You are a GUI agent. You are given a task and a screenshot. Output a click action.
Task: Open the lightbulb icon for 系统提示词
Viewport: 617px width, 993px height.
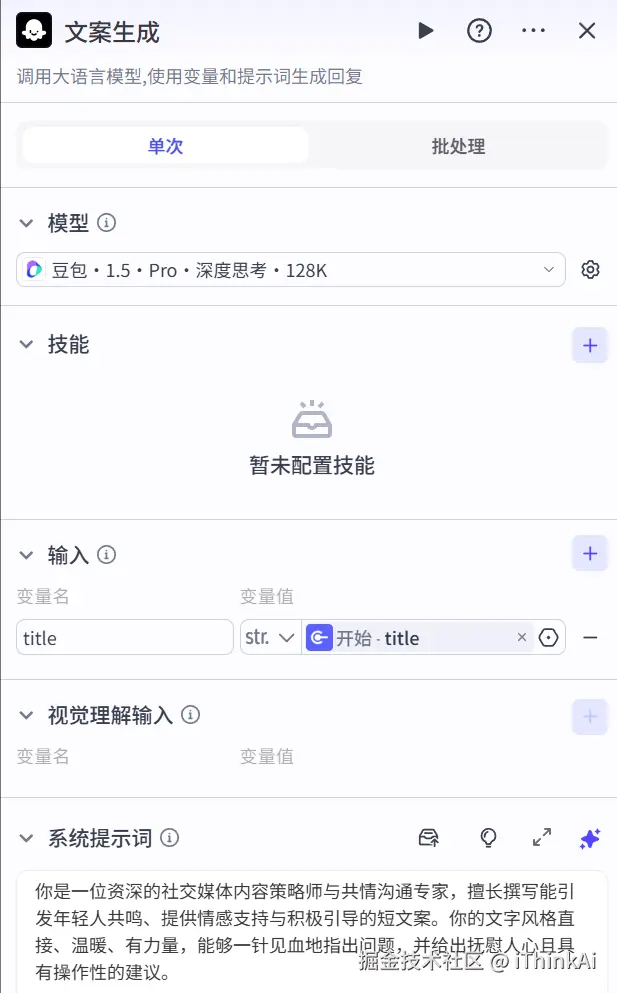point(488,838)
